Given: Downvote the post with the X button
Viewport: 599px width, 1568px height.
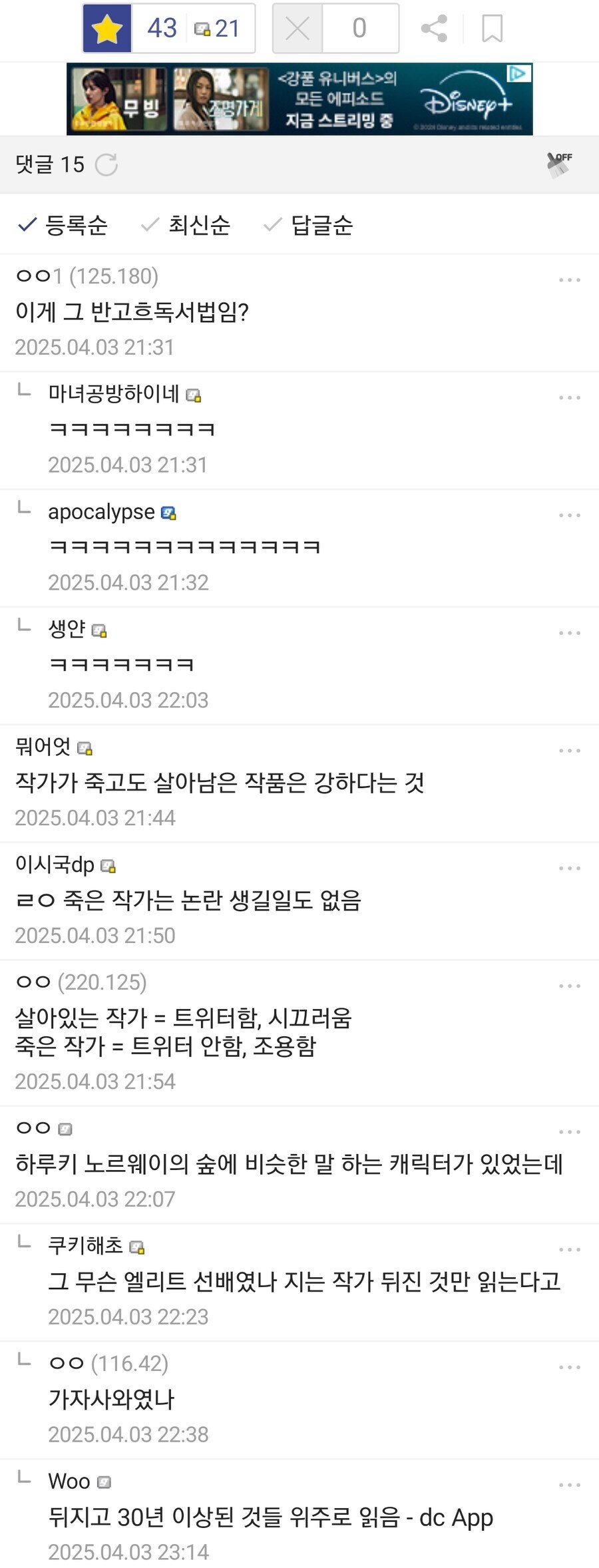Looking at the screenshot, I should (298, 29).
